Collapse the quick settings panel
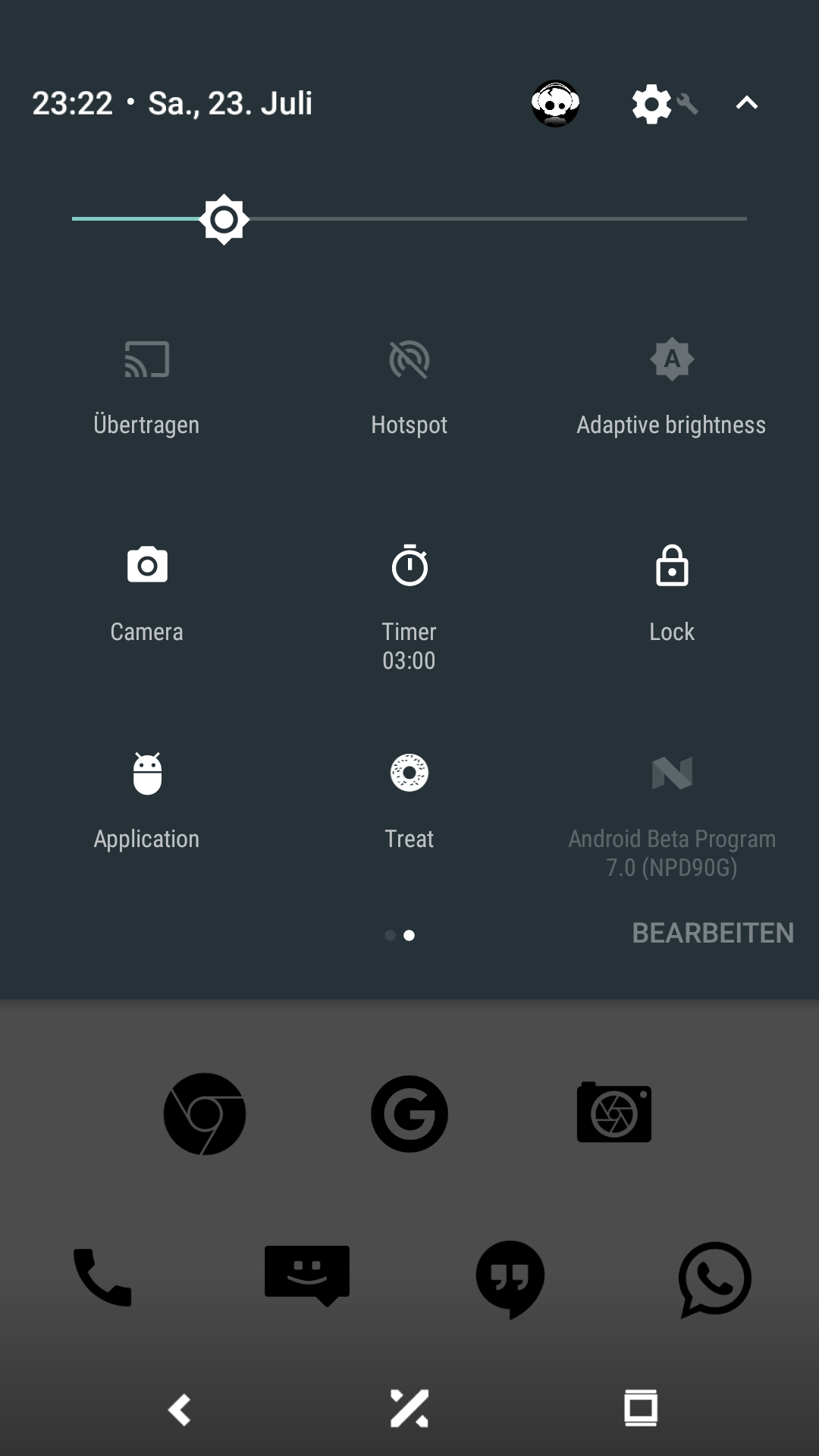 click(x=747, y=103)
